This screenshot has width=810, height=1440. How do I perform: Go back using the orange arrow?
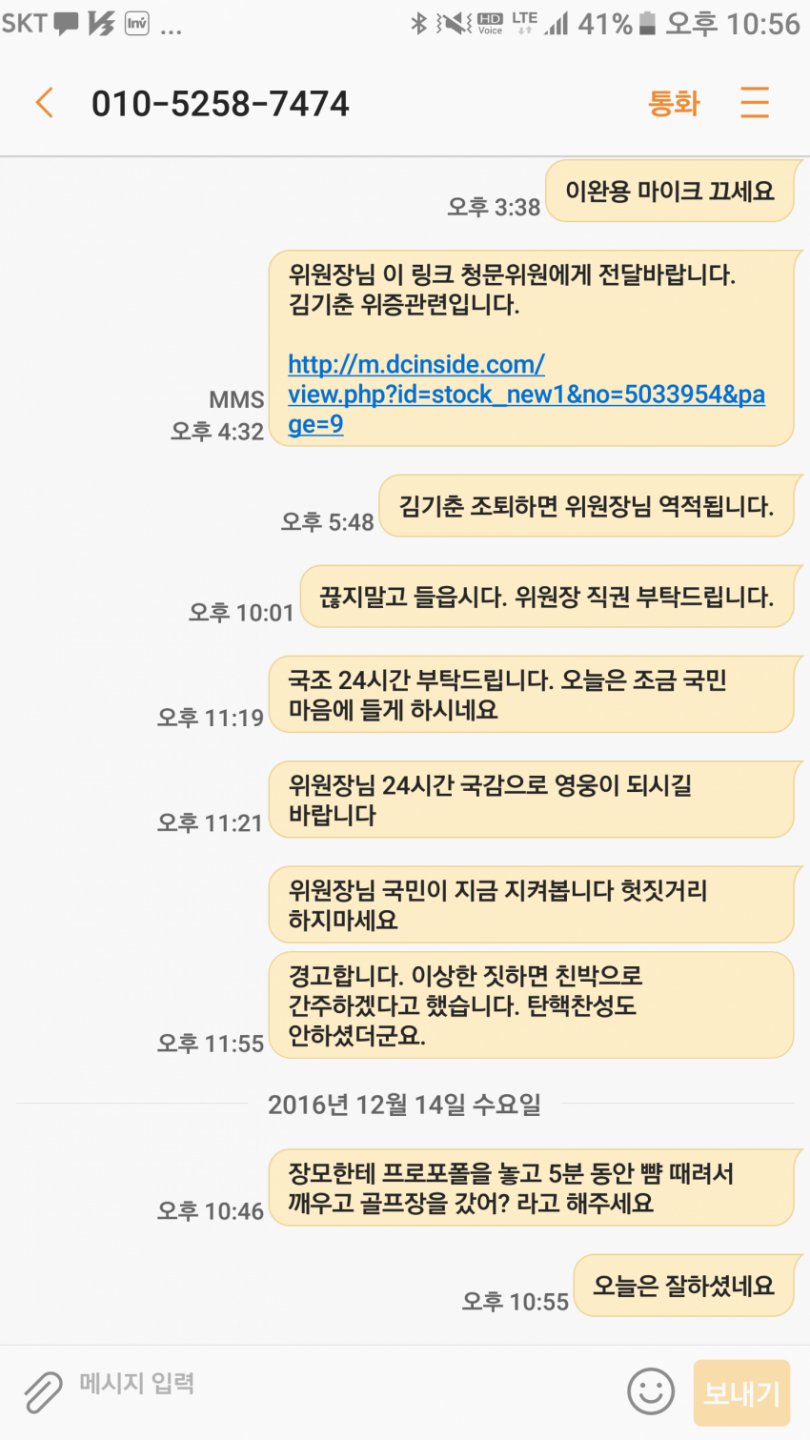44,103
